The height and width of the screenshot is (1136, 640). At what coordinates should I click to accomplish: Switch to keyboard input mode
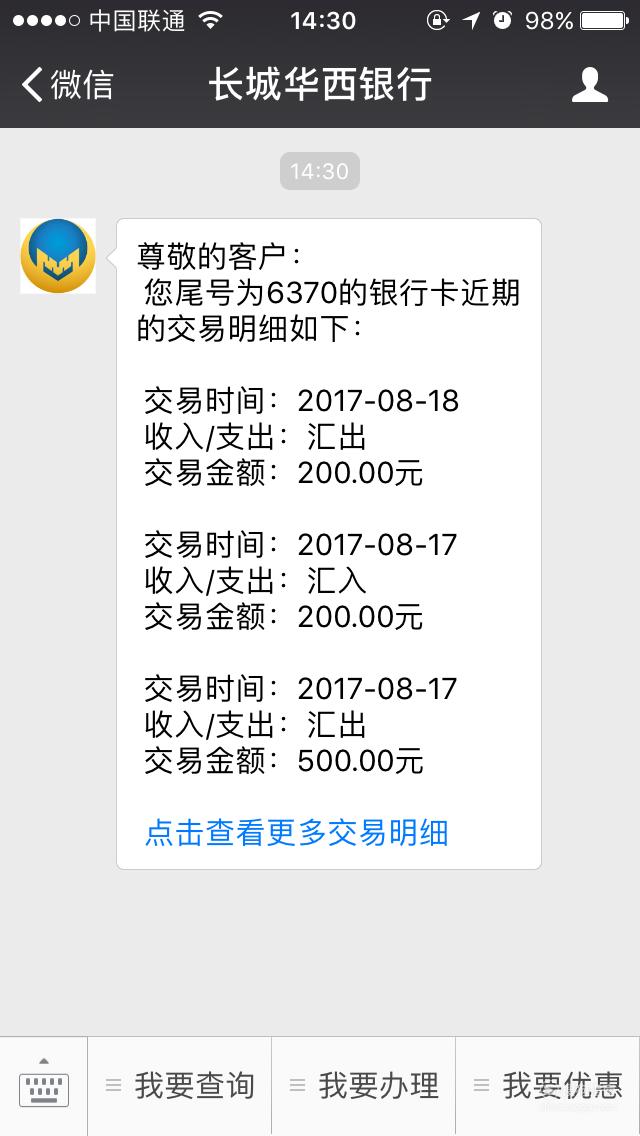(43, 1085)
